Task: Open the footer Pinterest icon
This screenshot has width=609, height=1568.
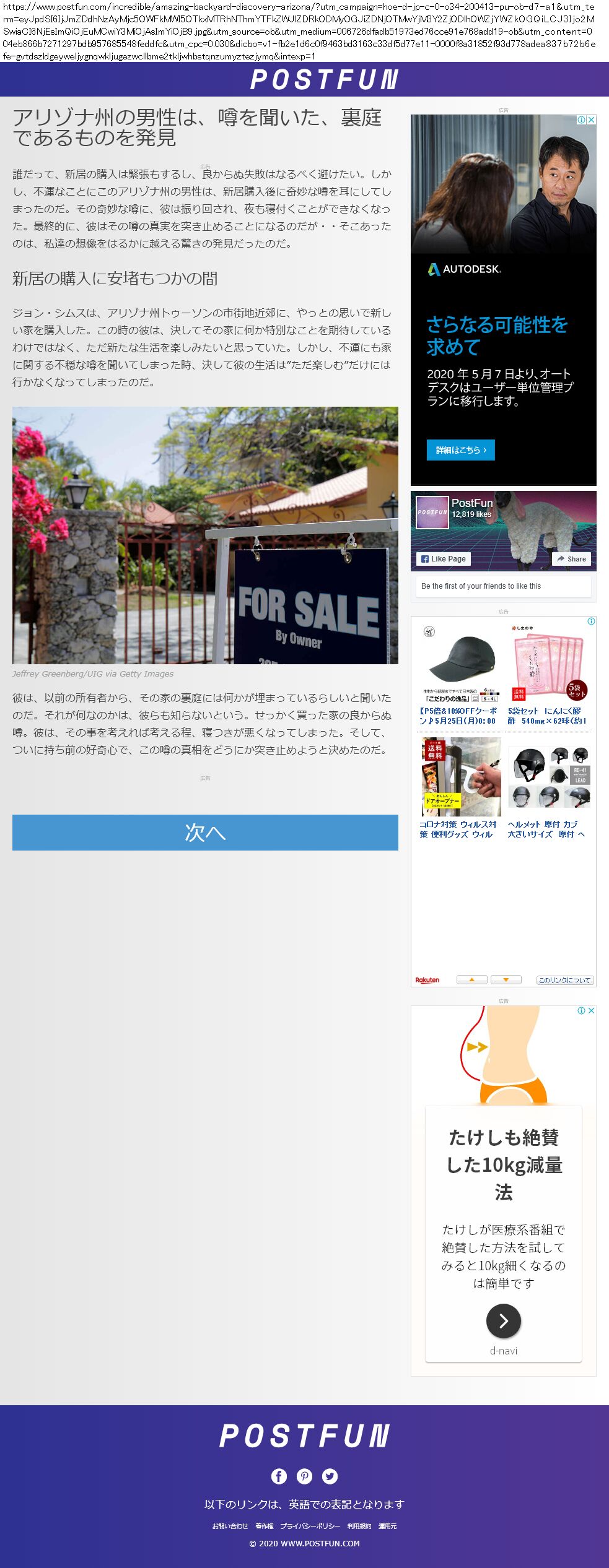Action: [x=304, y=1476]
